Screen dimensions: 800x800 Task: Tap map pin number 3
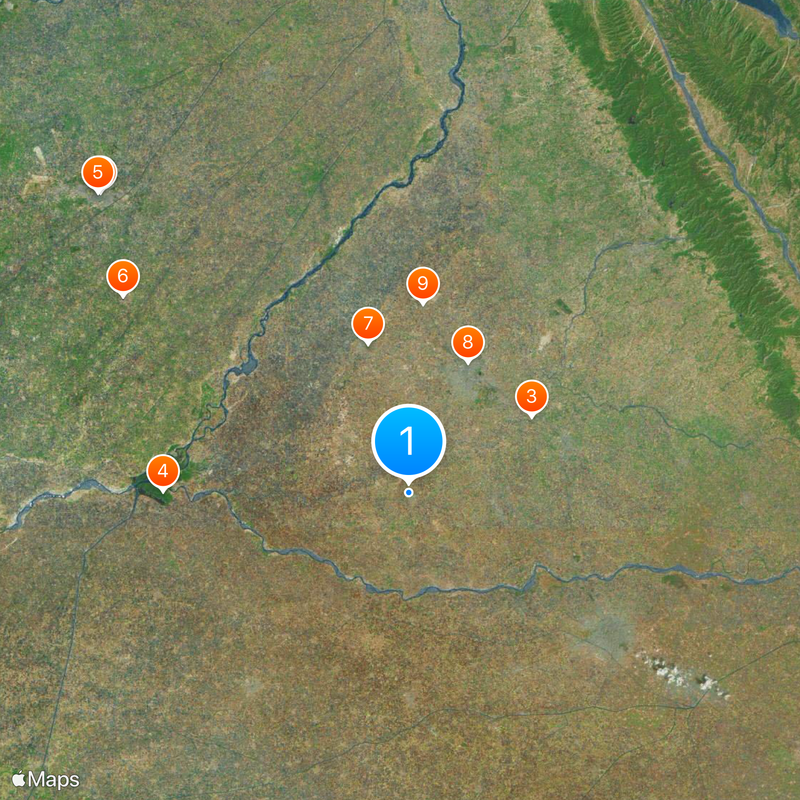pyautogui.click(x=531, y=397)
